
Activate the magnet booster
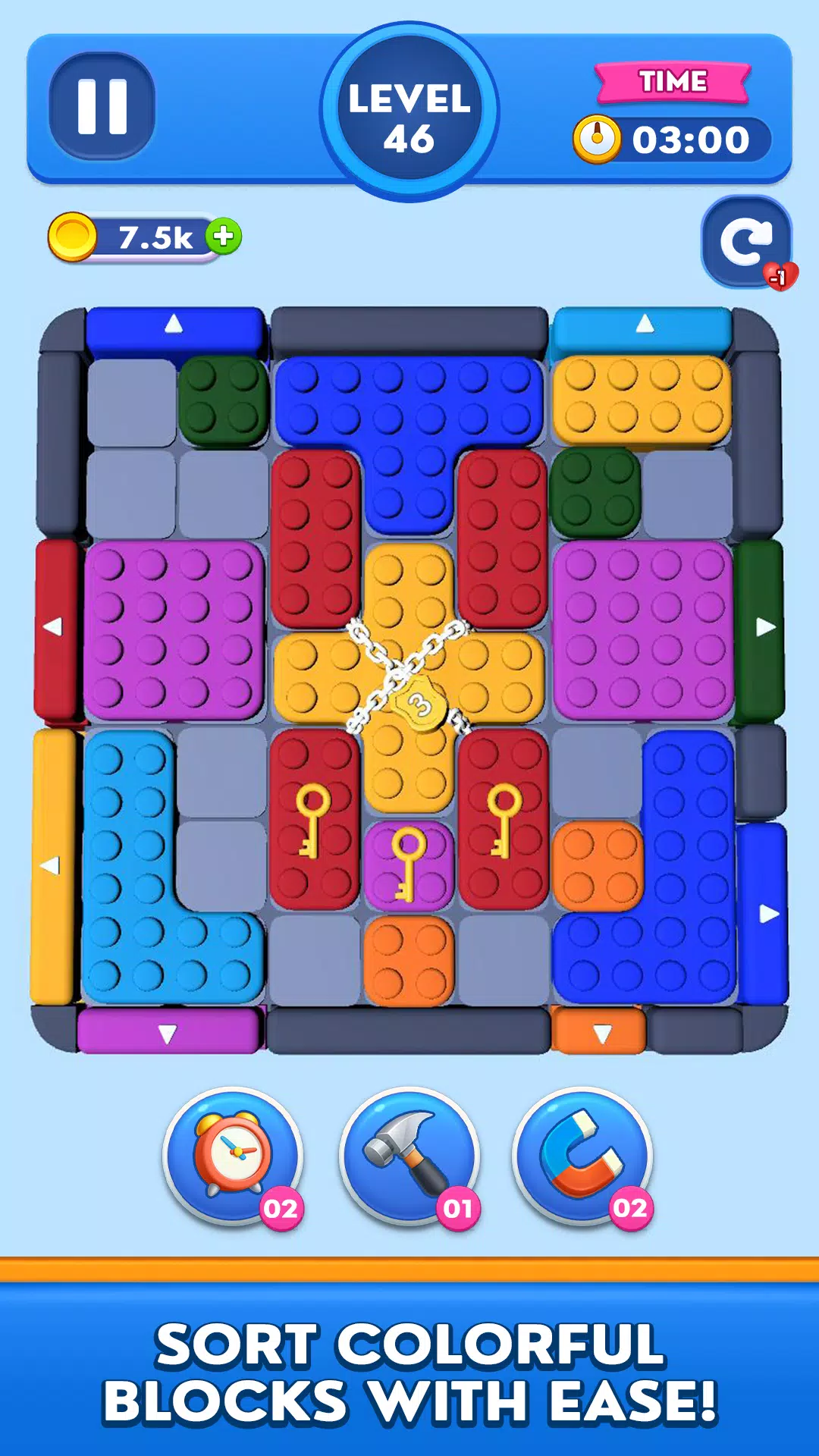pos(582,1156)
